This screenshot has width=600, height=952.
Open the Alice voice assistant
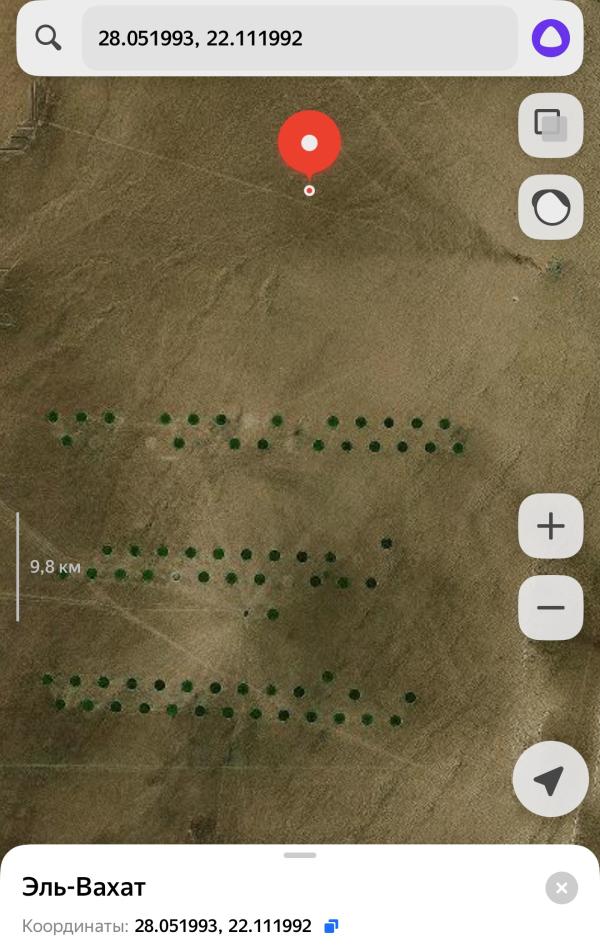pos(551,38)
